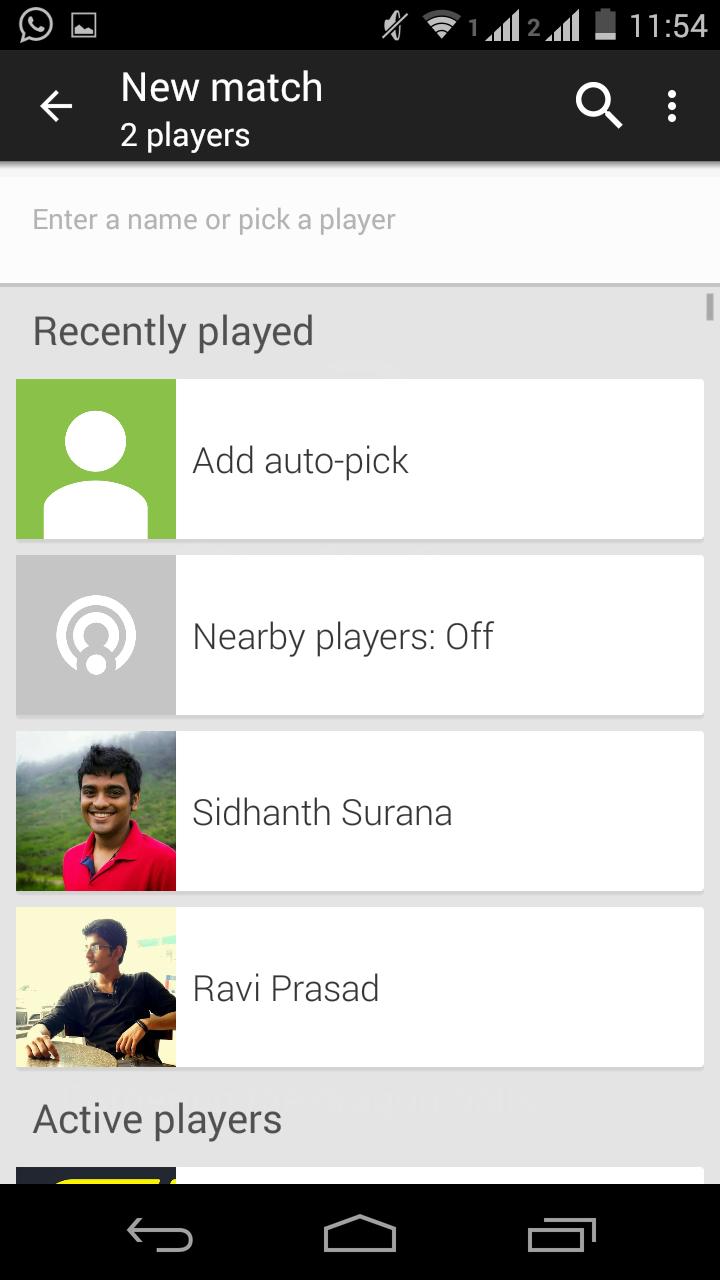The image size is (720, 1280).
Task: Tap the system home button
Action: coord(360,1234)
